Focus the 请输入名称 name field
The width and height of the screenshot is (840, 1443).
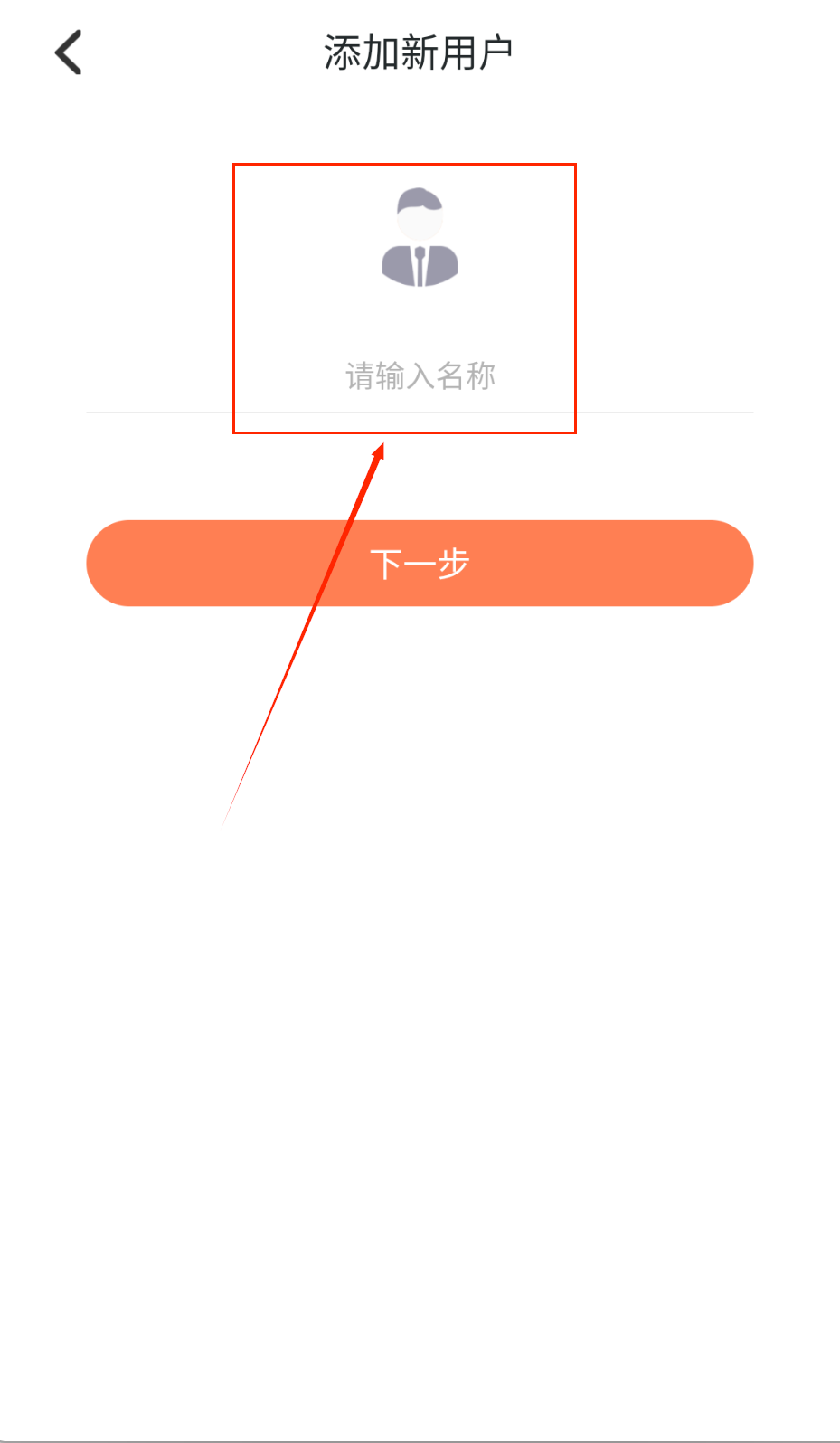(x=420, y=376)
